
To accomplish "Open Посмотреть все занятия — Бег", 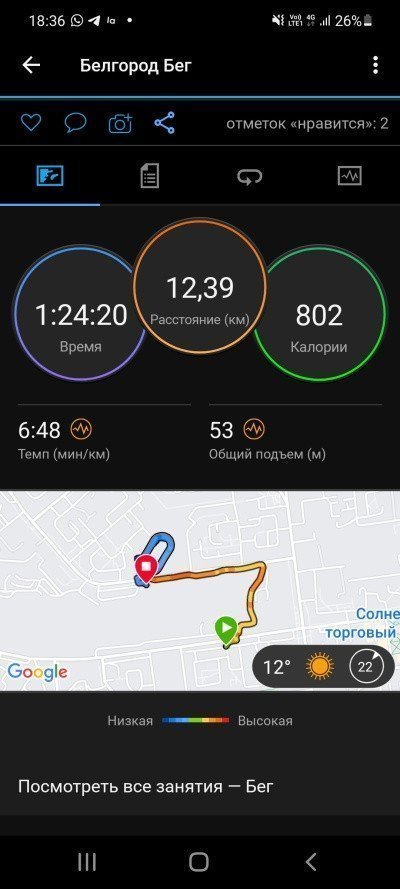I will coord(146,786).
